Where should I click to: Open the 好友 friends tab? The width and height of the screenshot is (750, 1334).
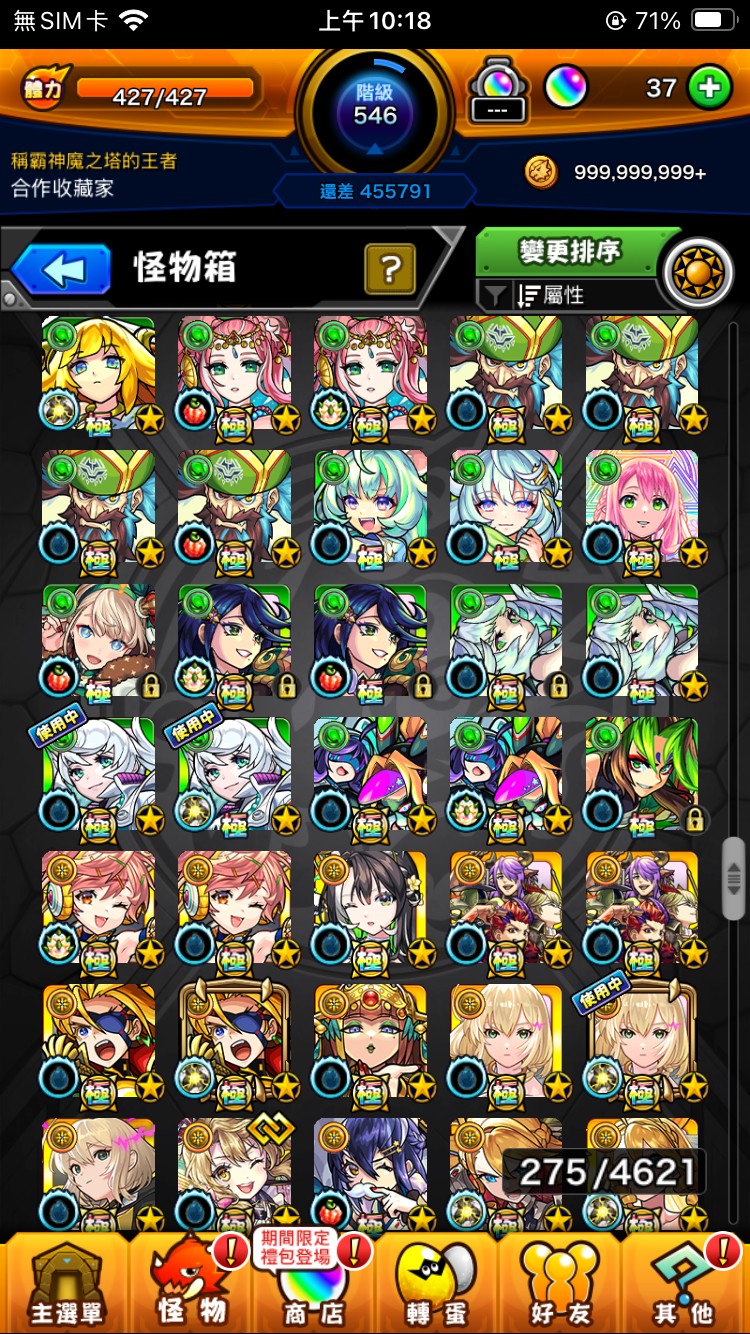tap(560, 1283)
